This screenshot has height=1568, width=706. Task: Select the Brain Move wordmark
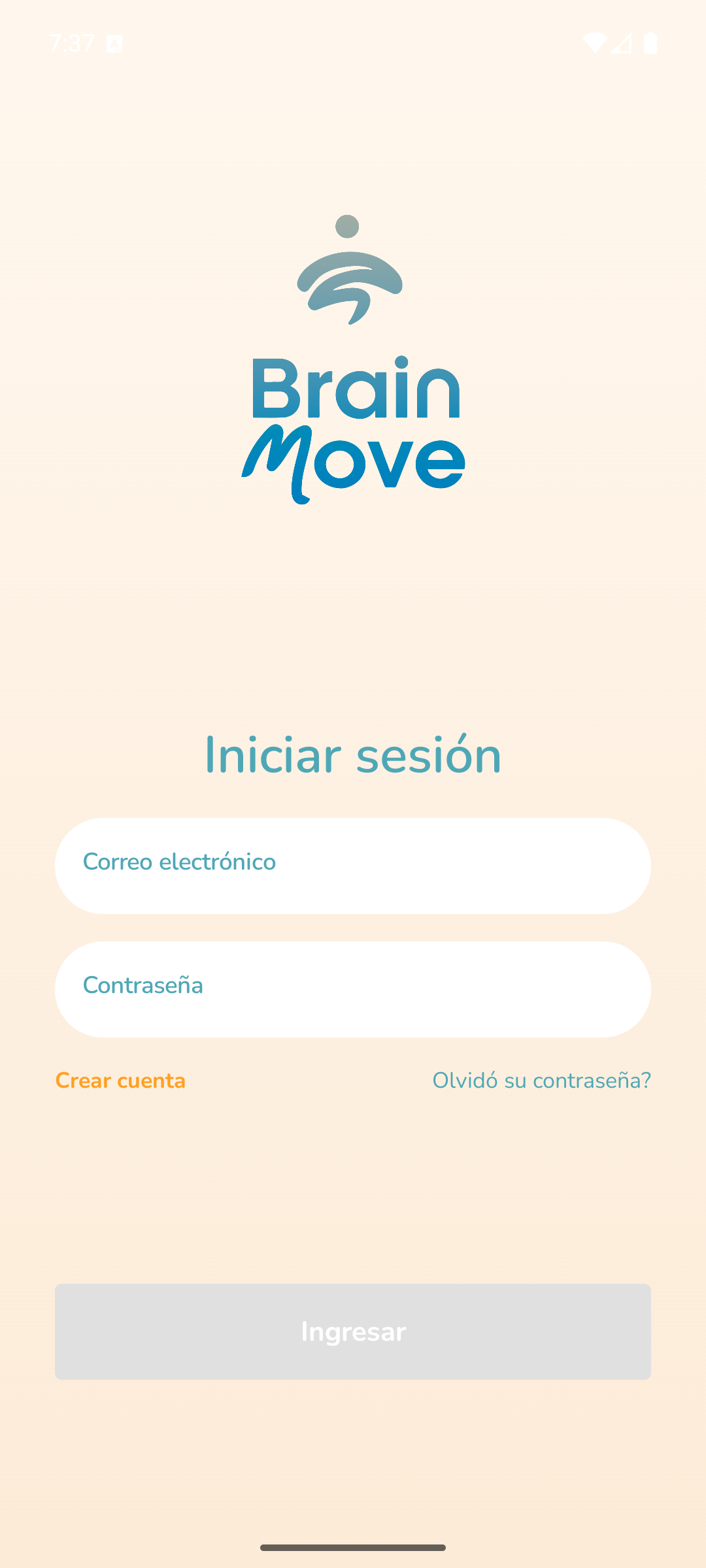coord(353,425)
